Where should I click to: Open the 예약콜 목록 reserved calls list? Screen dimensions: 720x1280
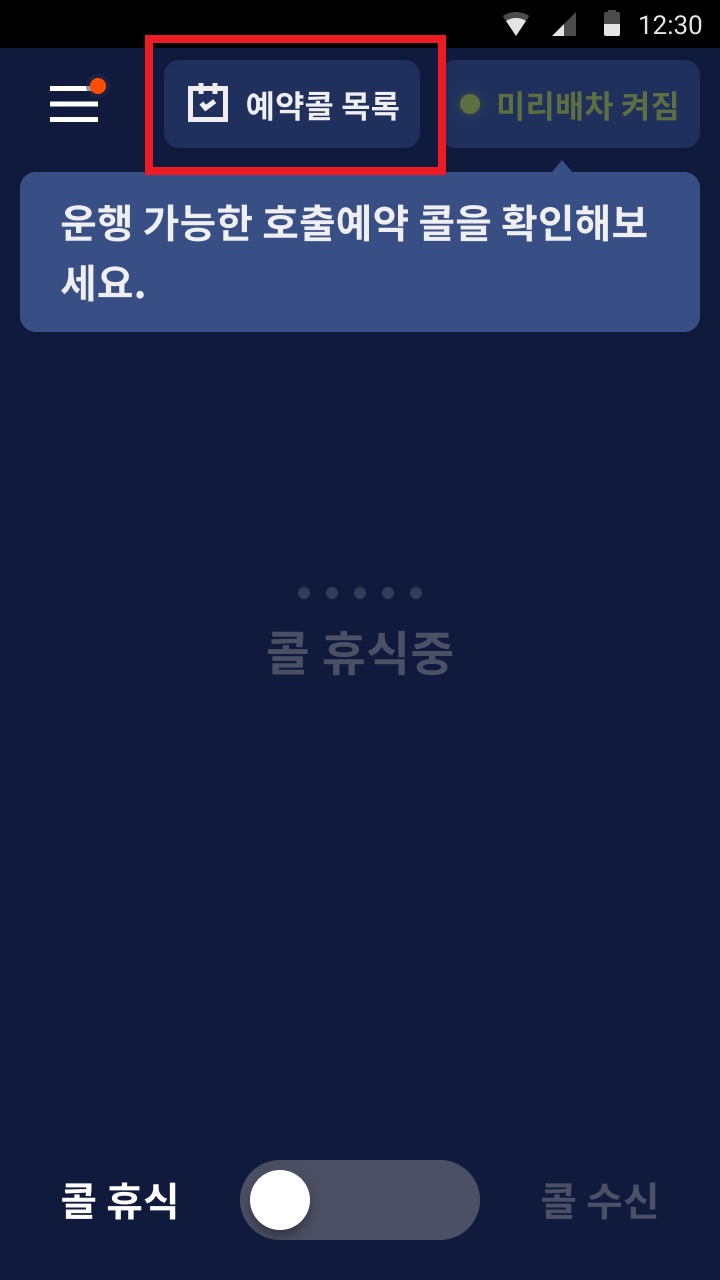tap(292, 104)
